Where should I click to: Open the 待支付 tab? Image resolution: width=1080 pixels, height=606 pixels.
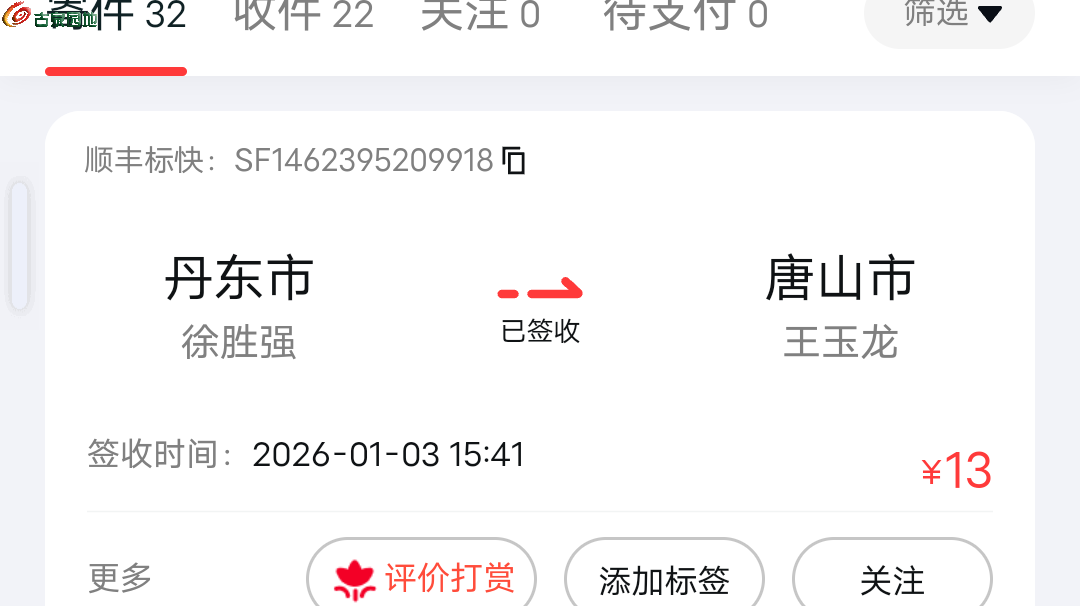[685, 16]
